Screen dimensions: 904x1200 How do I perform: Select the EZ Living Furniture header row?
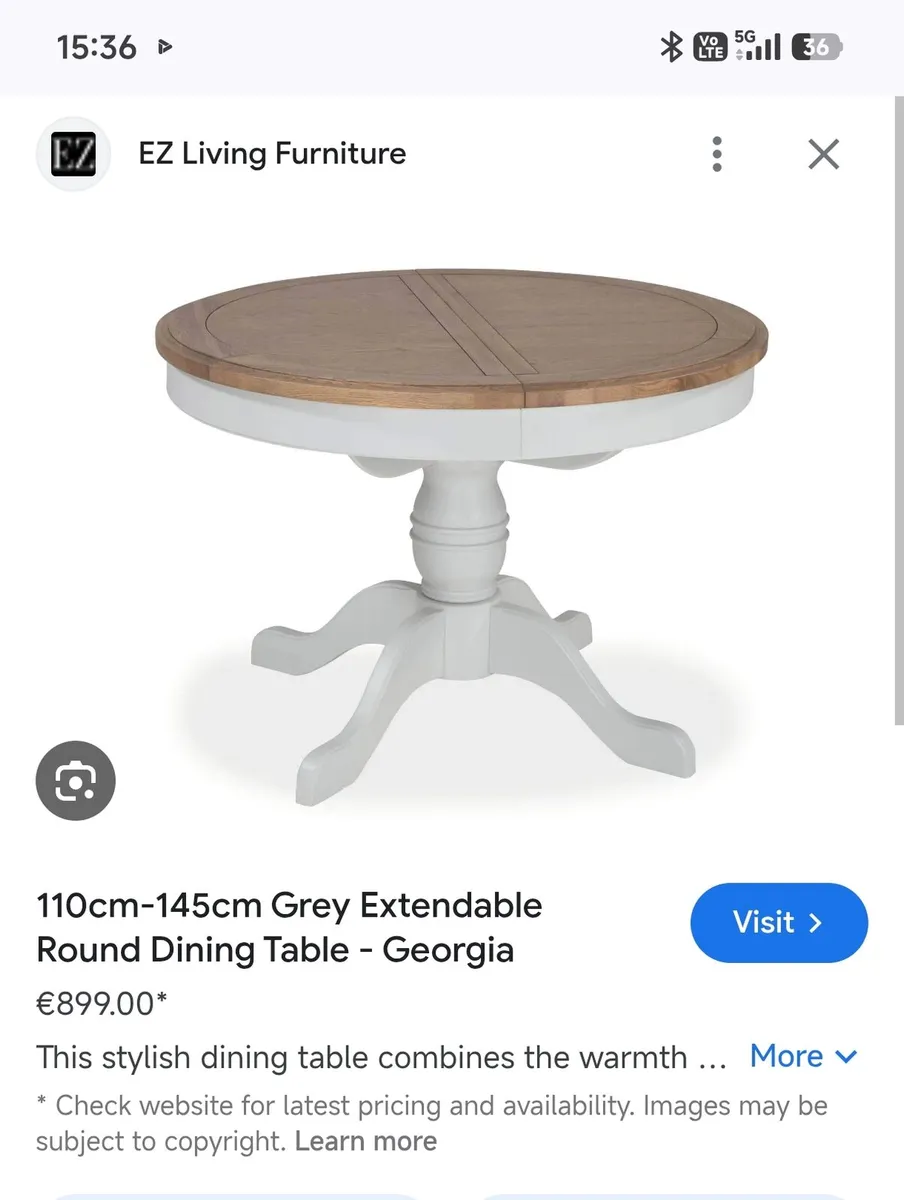point(272,153)
